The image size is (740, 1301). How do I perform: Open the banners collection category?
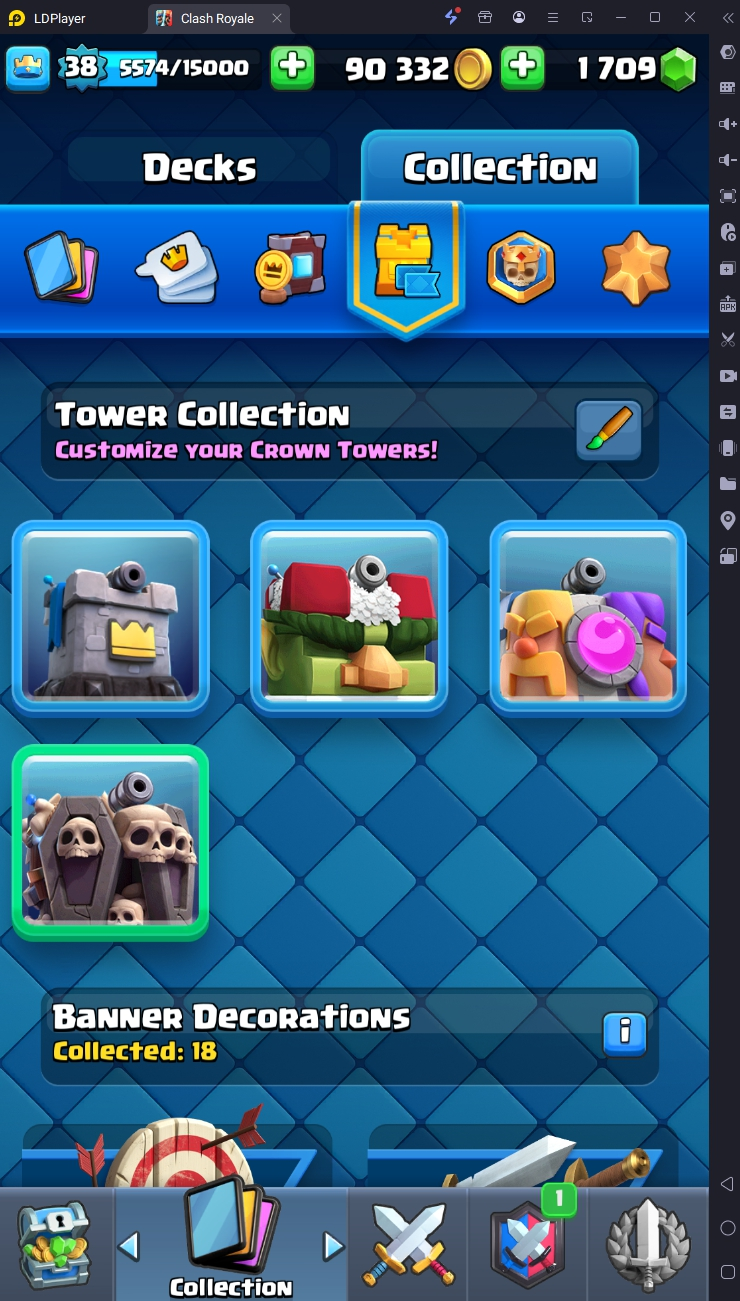tap(291, 267)
